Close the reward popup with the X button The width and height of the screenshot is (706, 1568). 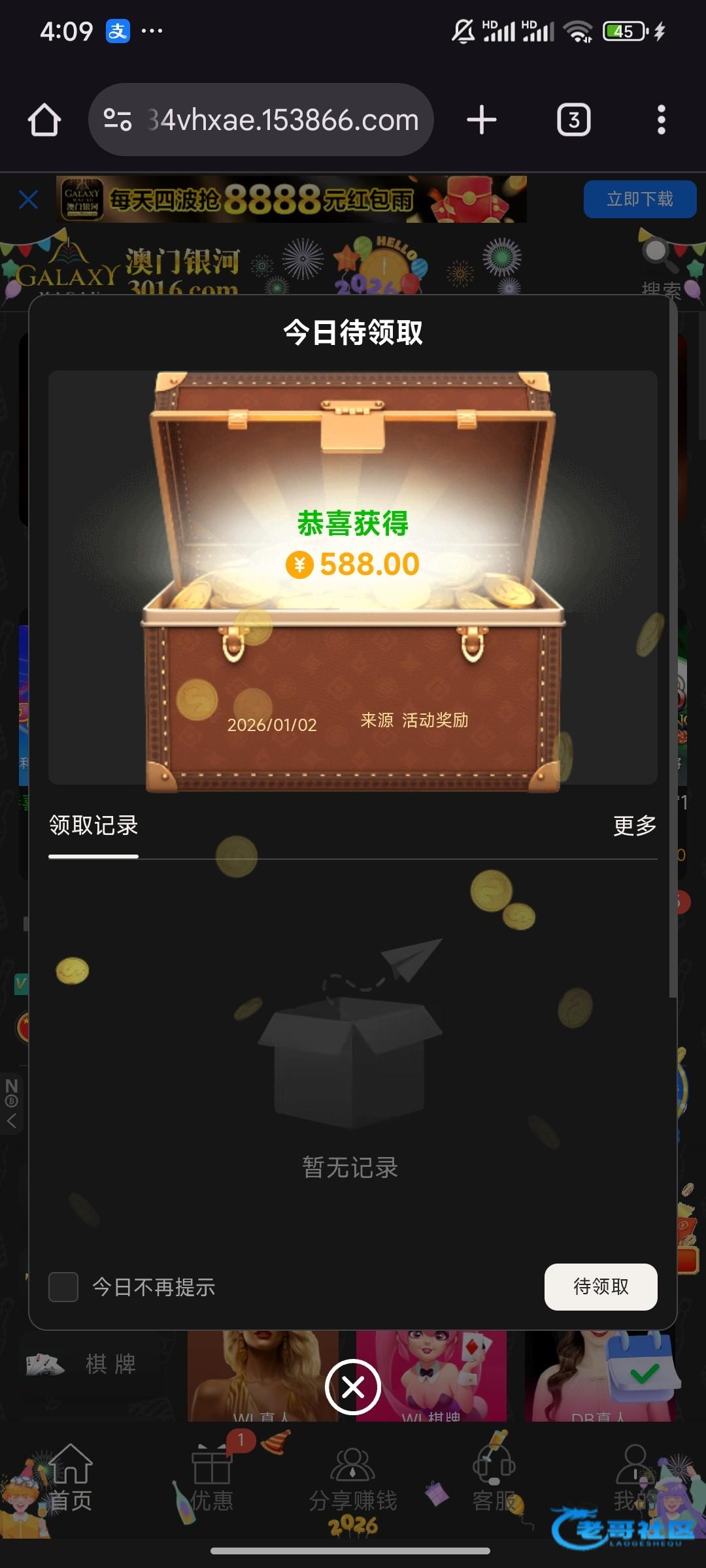[x=353, y=1386]
